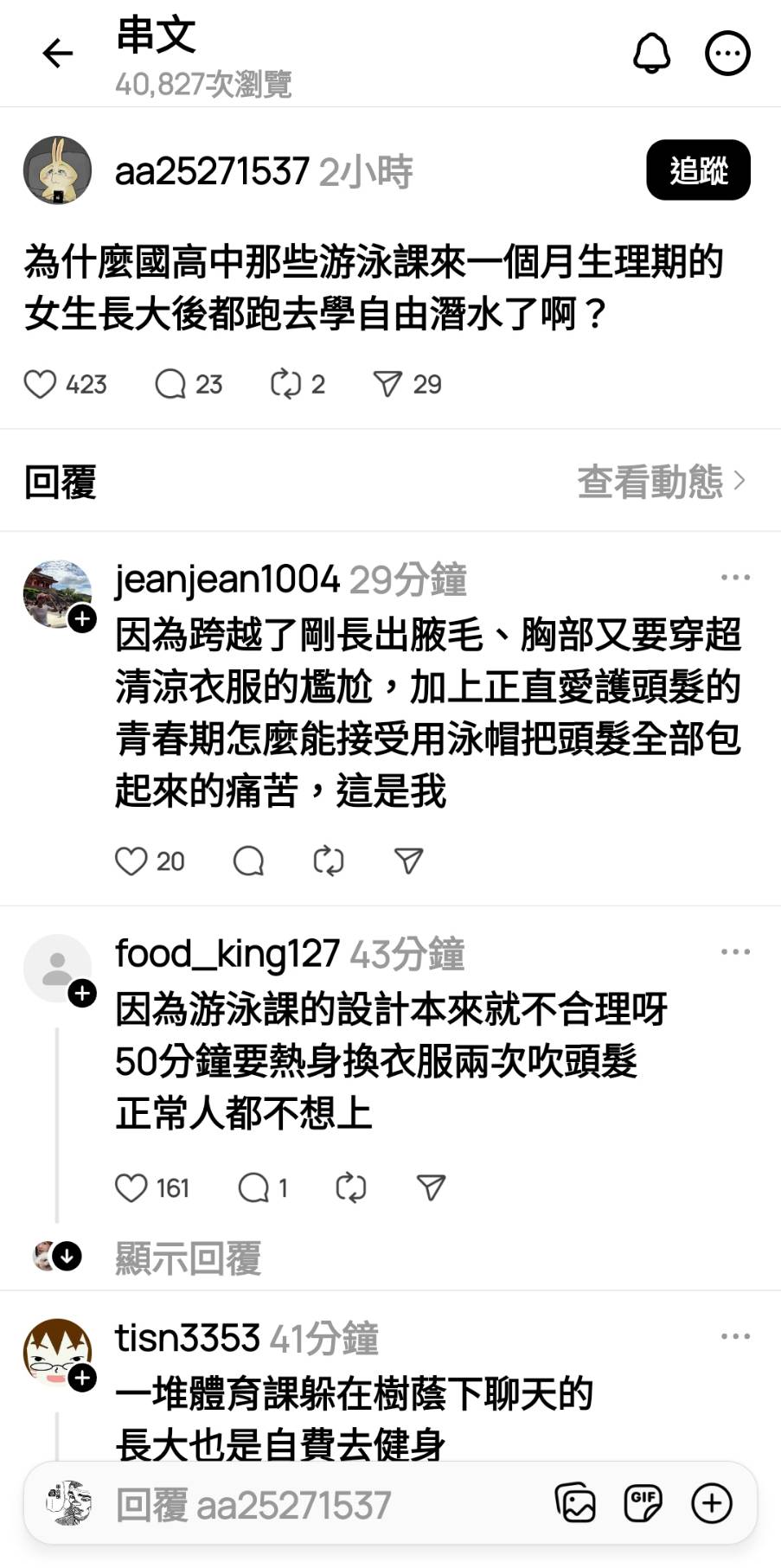The height and width of the screenshot is (1568, 781).
Task: Share aa25271537's post
Action: coord(387,384)
